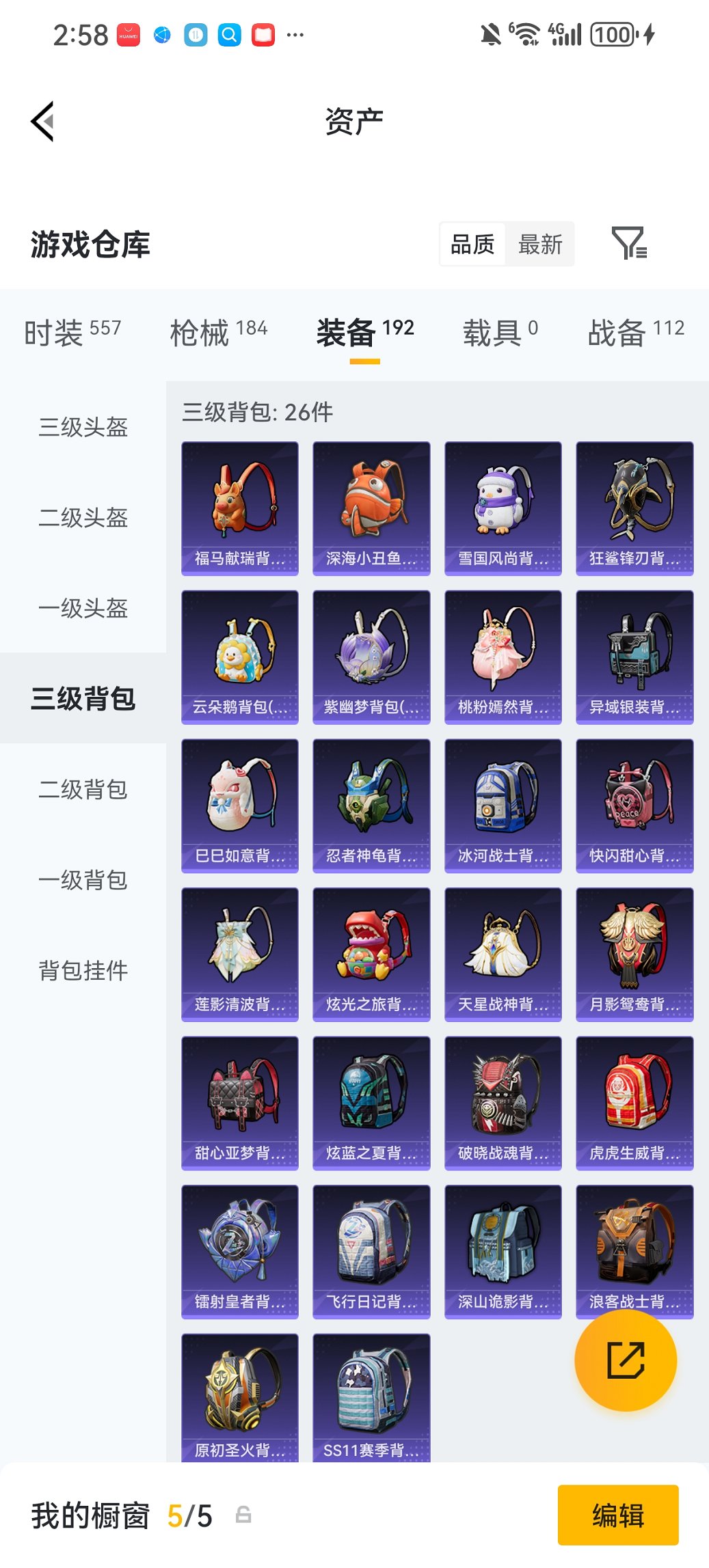The height and width of the screenshot is (1568, 709).
Task: Select 三级头盔 in the side list
Action: pos(83,427)
